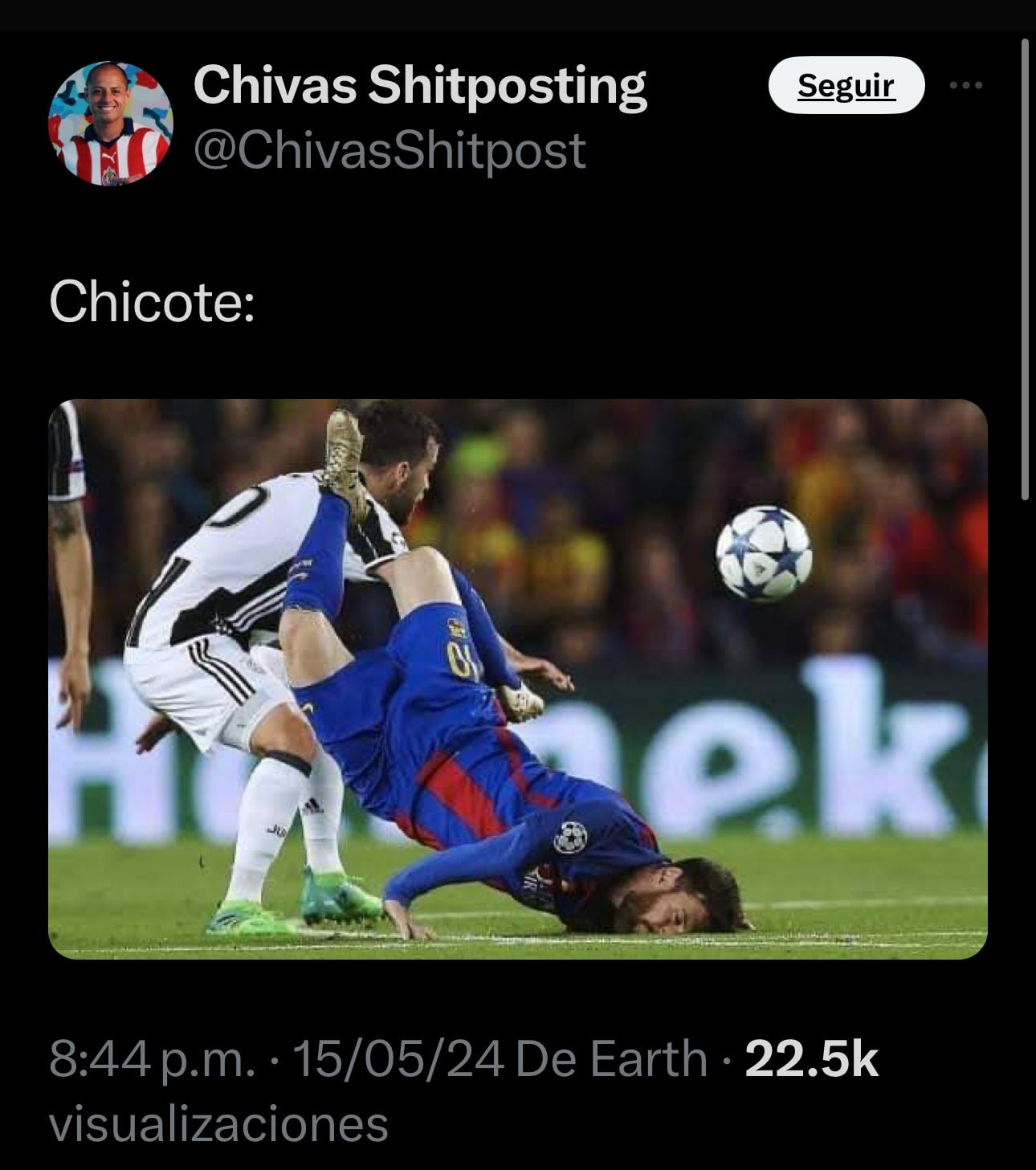1036x1170 pixels.
Task: Open the @ChivasShitpost handle
Action: [390, 151]
